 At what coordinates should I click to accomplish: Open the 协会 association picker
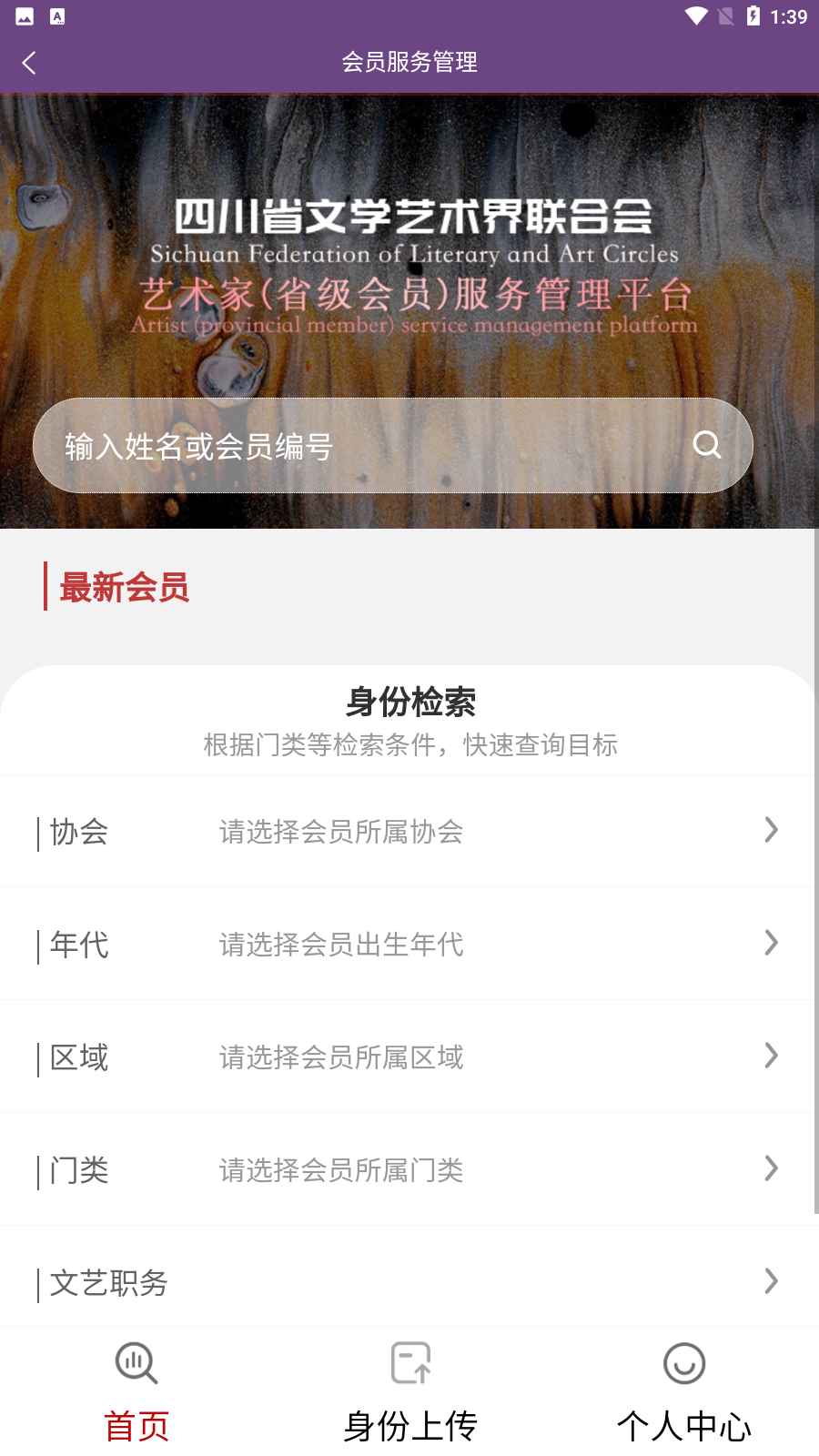[x=409, y=831]
